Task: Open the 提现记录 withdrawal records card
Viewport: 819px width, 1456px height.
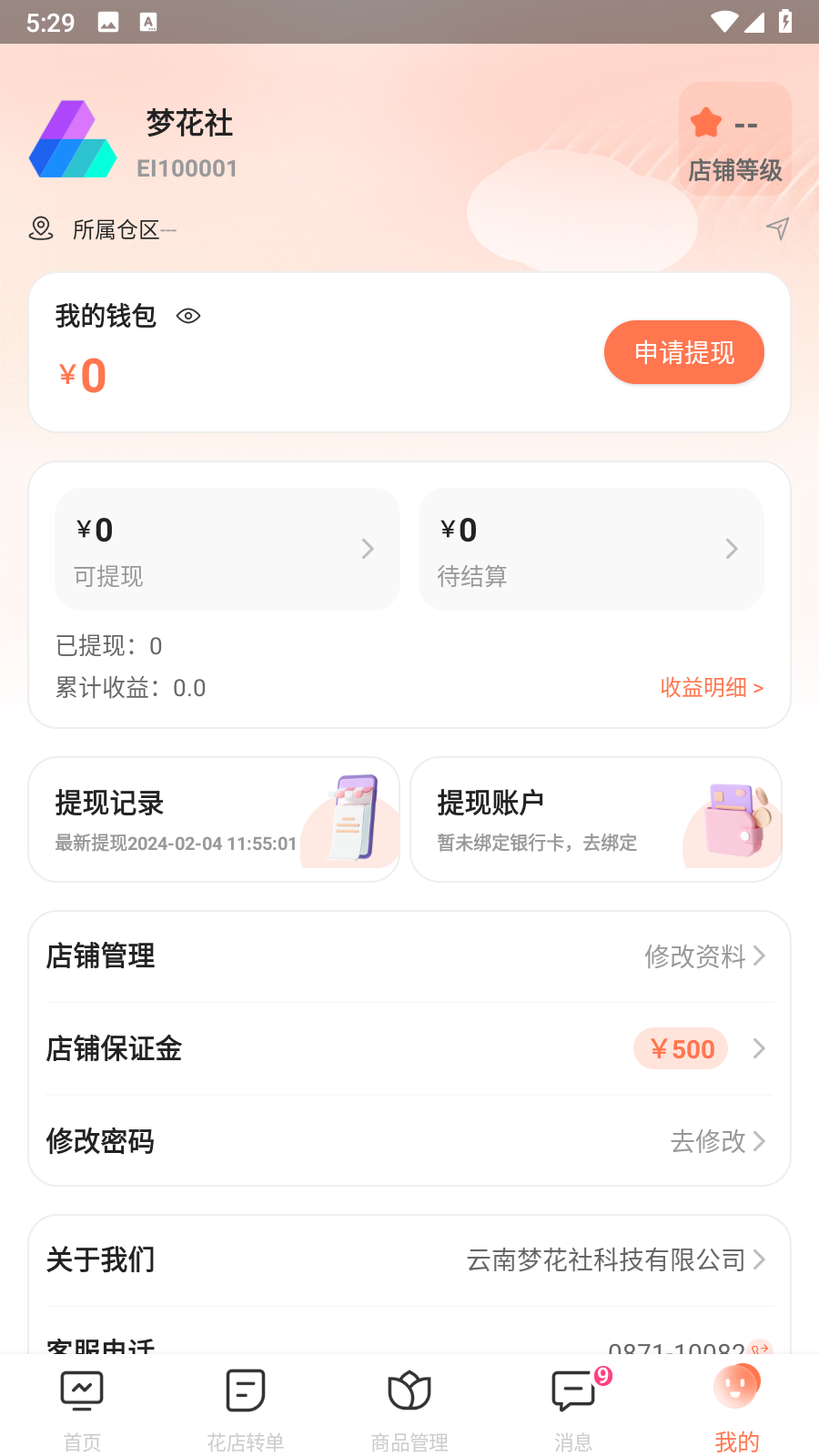Action: point(214,818)
